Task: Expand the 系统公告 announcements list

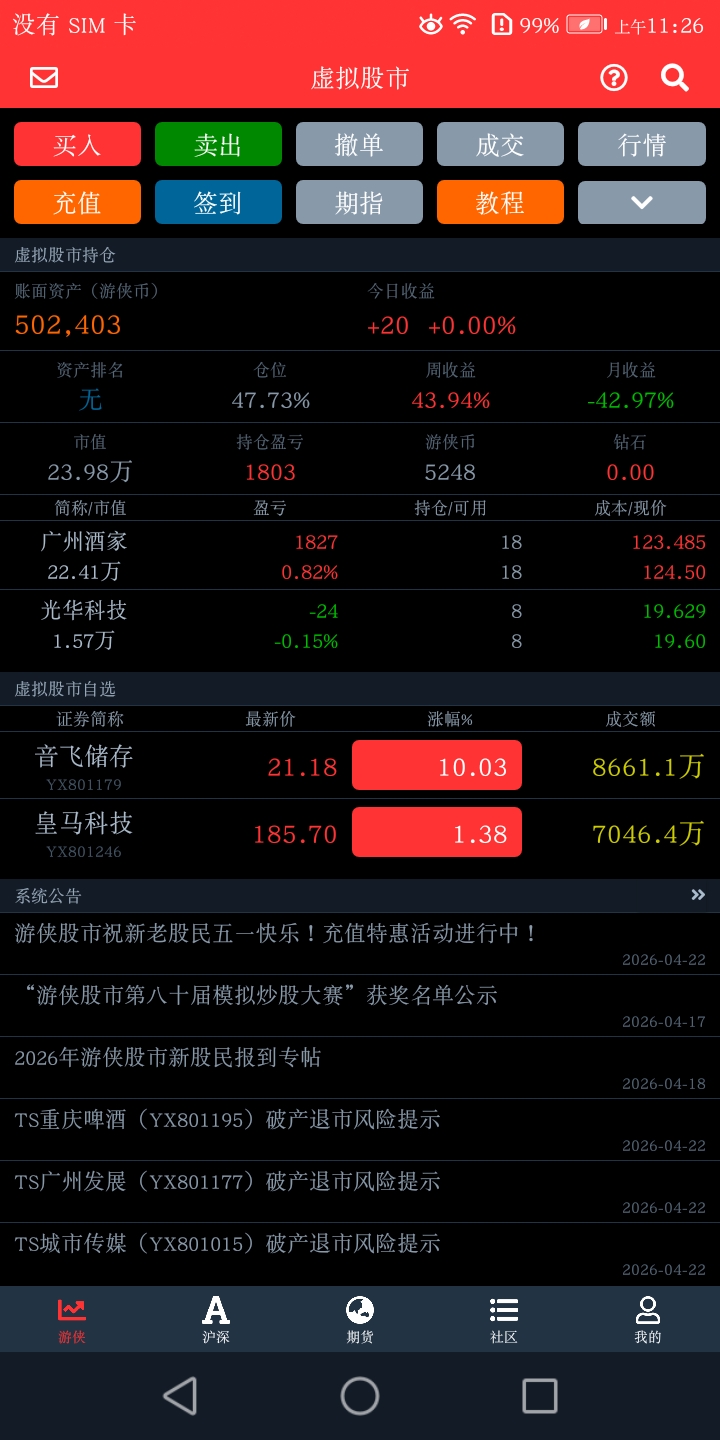Action: click(698, 895)
